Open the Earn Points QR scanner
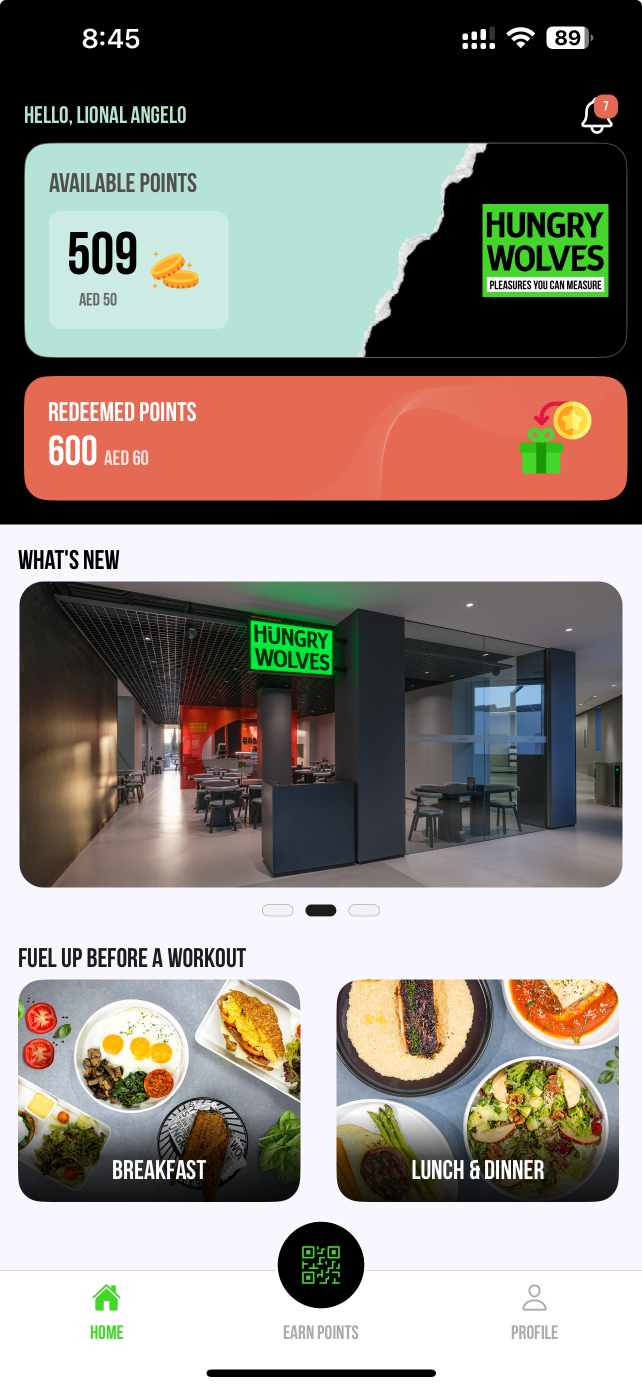Image resolution: width=642 pixels, height=1389 pixels. 321,1266
